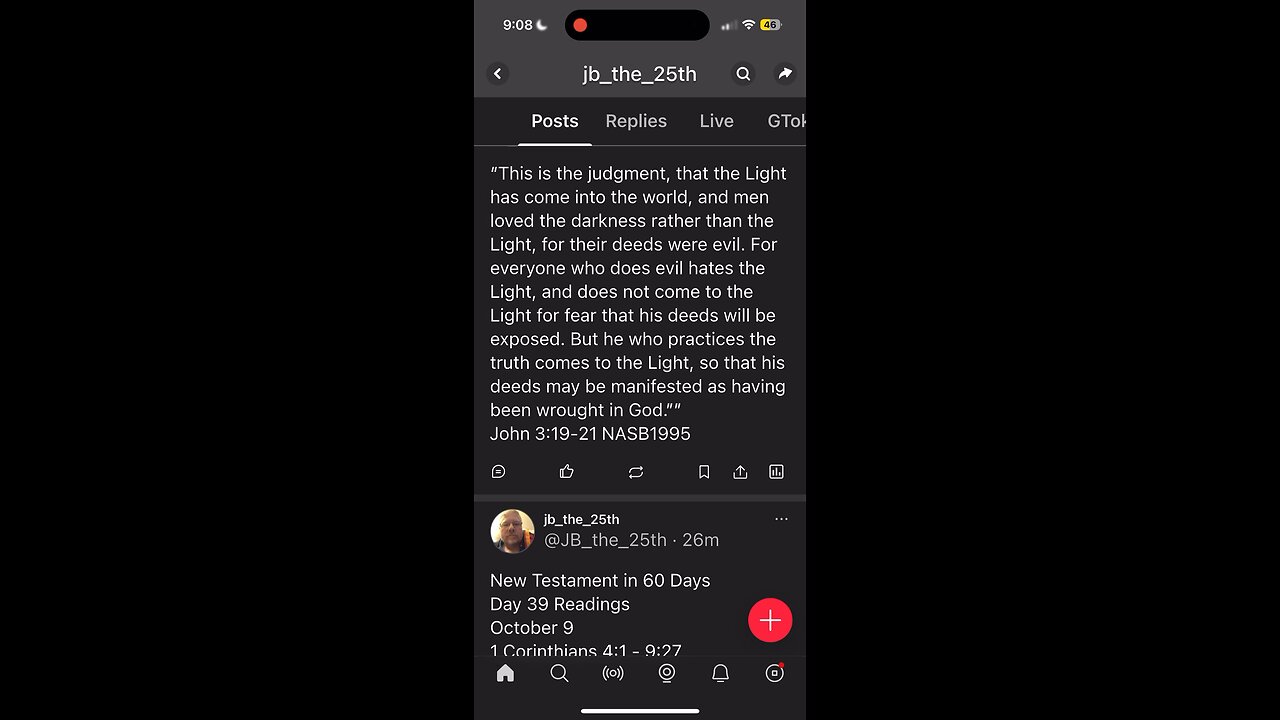1280x720 pixels.
Task: Compose a new post with plus button
Action: (x=770, y=621)
